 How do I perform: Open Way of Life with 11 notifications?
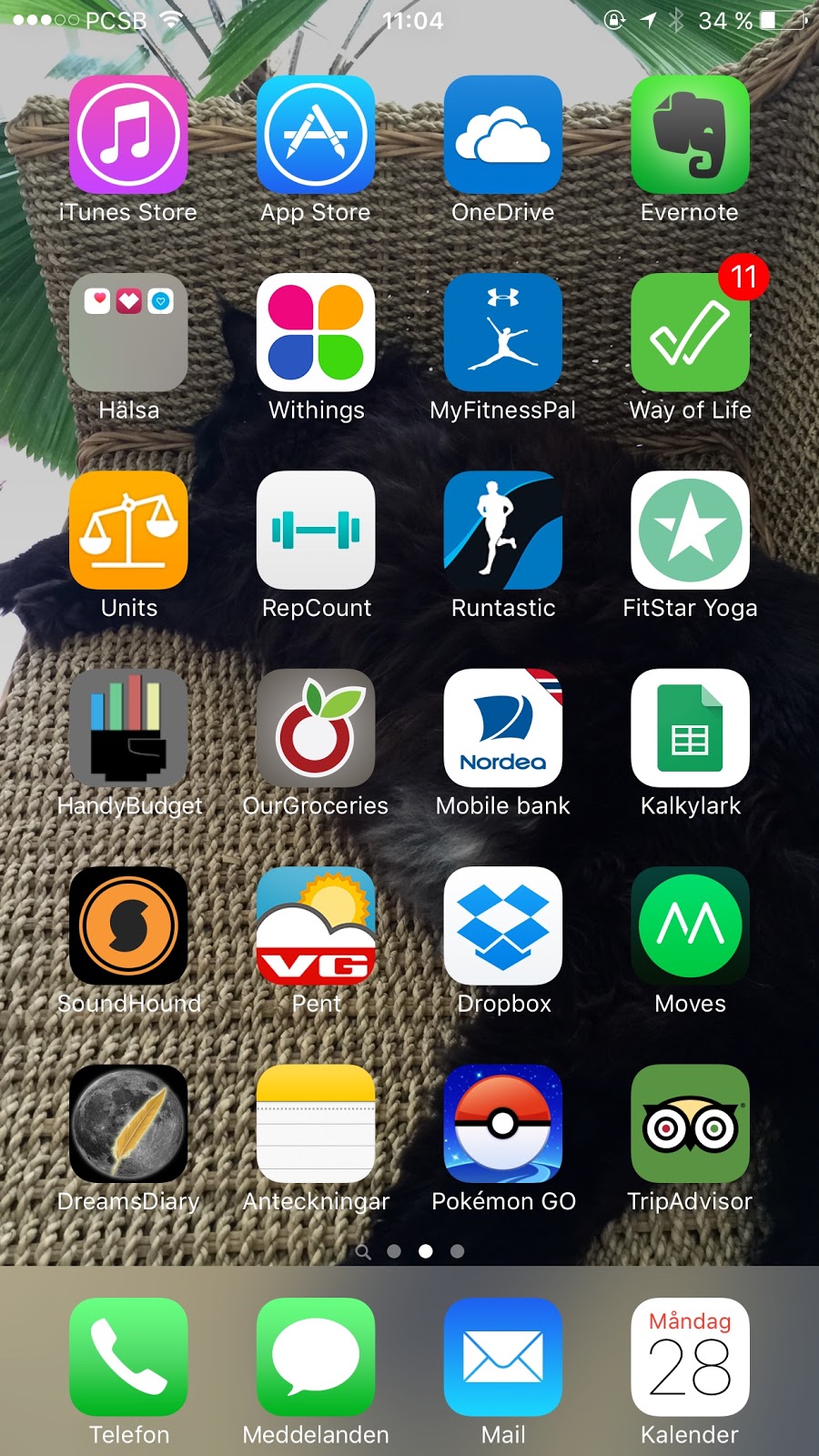point(690,332)
